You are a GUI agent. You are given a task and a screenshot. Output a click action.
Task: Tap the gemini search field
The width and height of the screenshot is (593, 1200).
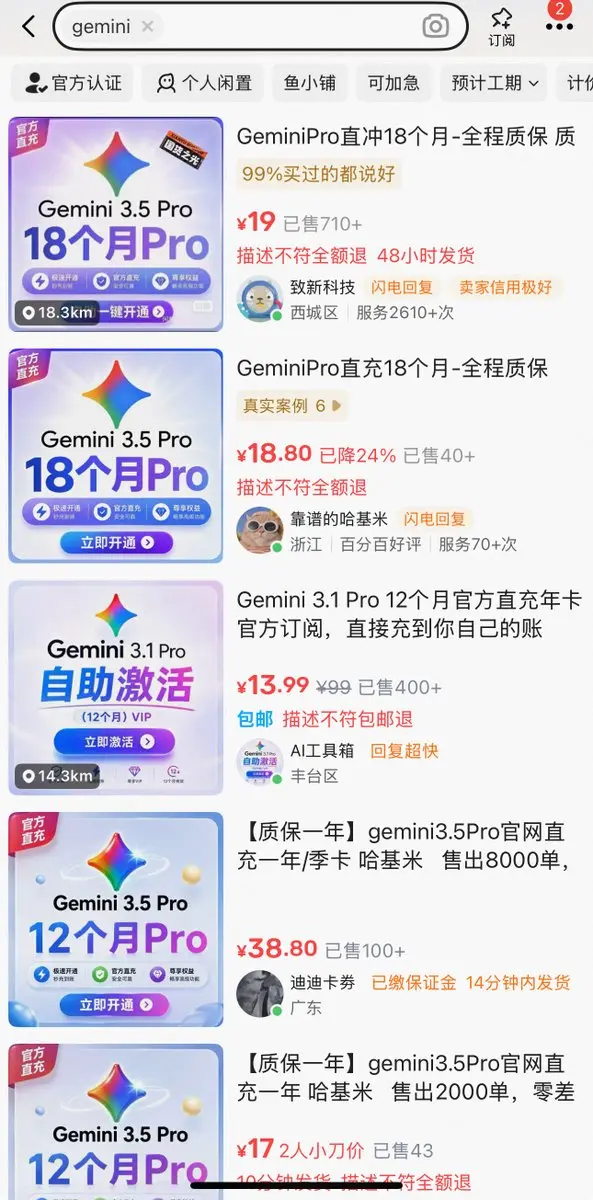[260, 27]
